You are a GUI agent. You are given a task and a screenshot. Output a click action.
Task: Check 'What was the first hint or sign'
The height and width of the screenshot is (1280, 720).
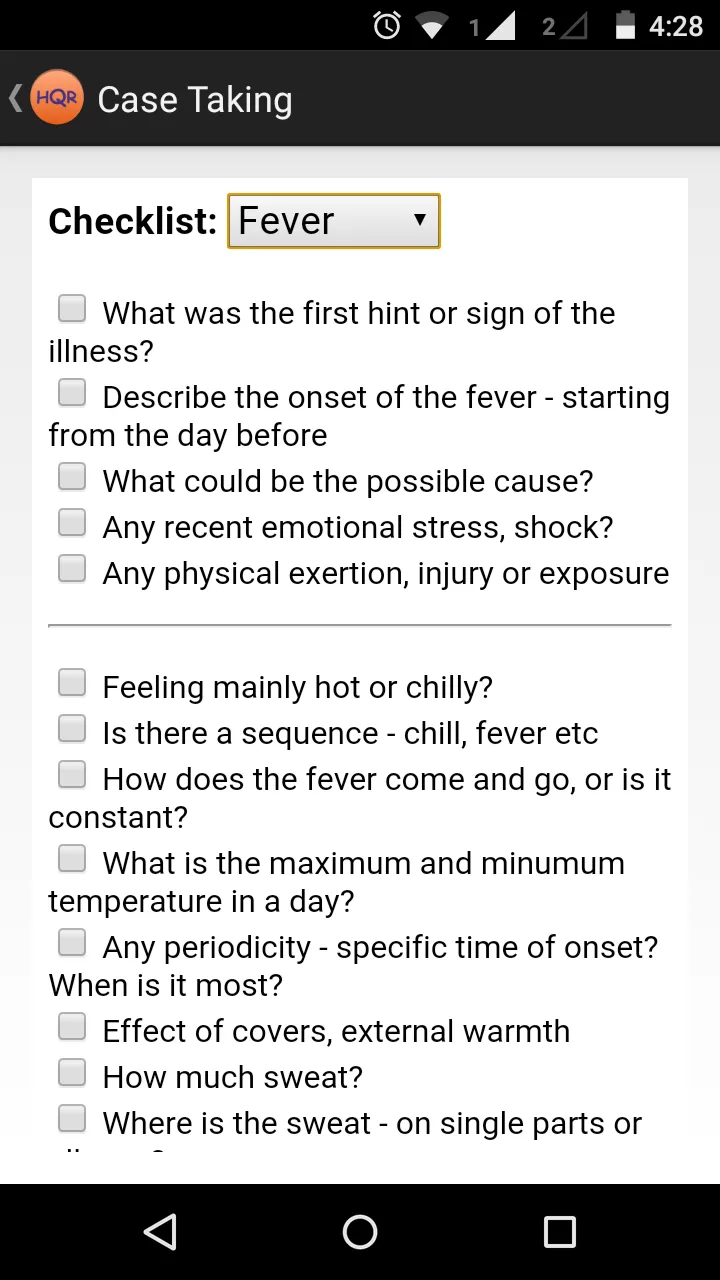(x=72, y=308)
